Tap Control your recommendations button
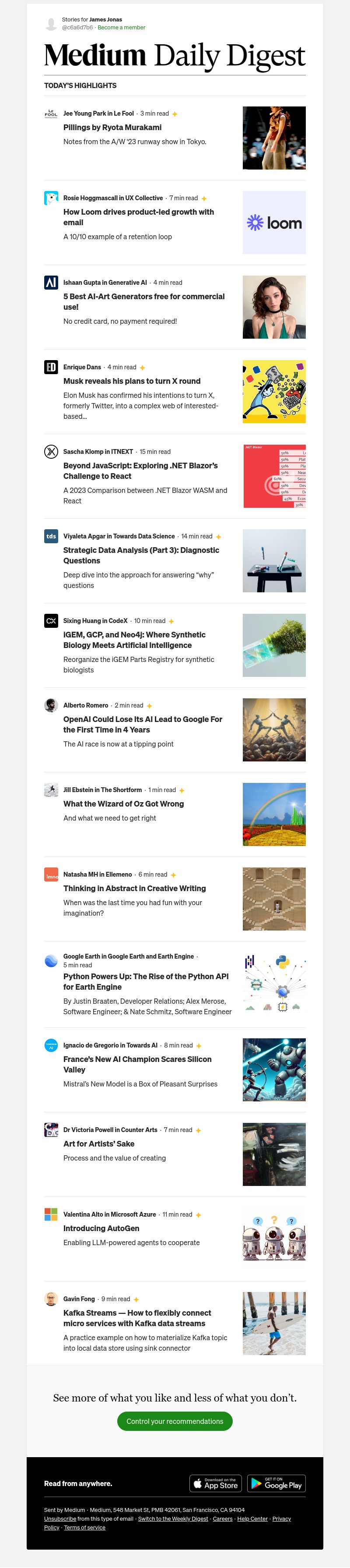 click(x=175, y=1421)
